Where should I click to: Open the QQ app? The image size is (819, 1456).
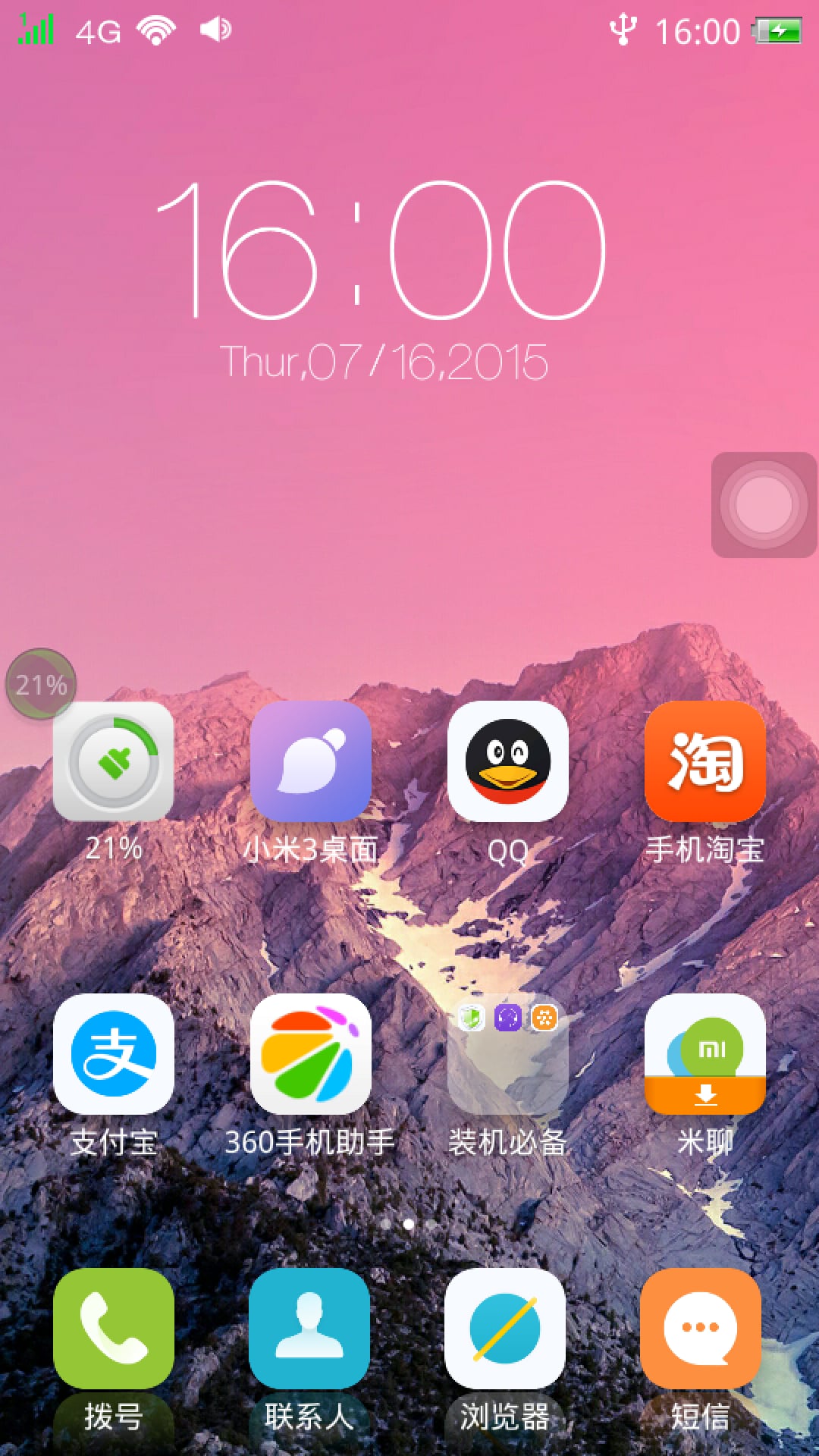507,762
